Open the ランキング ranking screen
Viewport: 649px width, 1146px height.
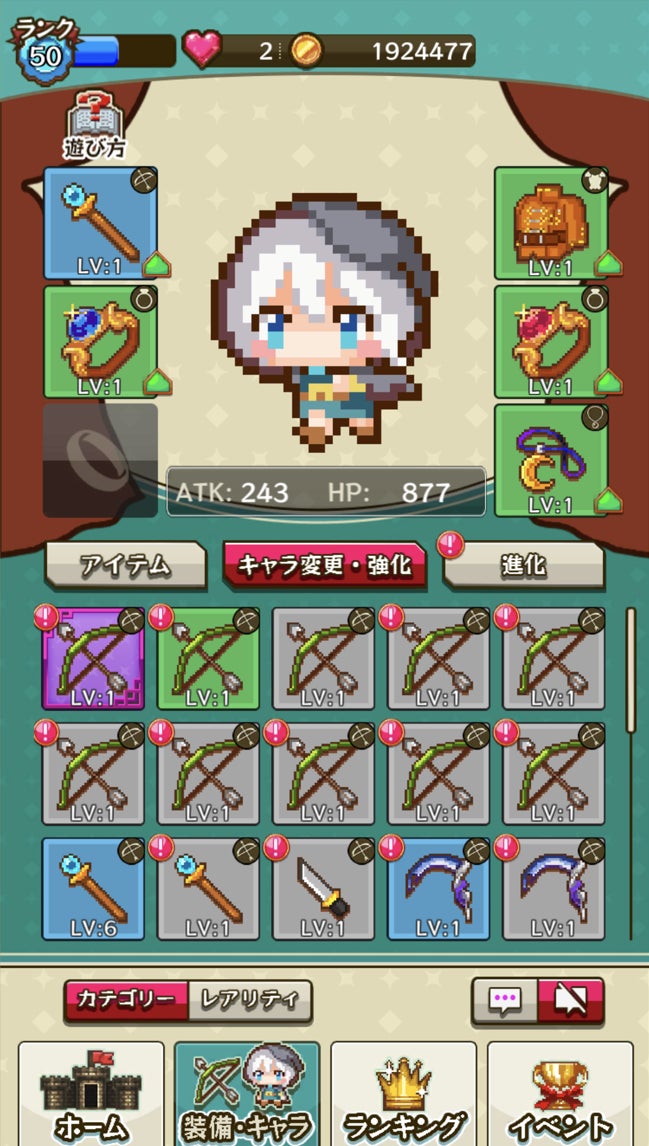click(404, 1098)
